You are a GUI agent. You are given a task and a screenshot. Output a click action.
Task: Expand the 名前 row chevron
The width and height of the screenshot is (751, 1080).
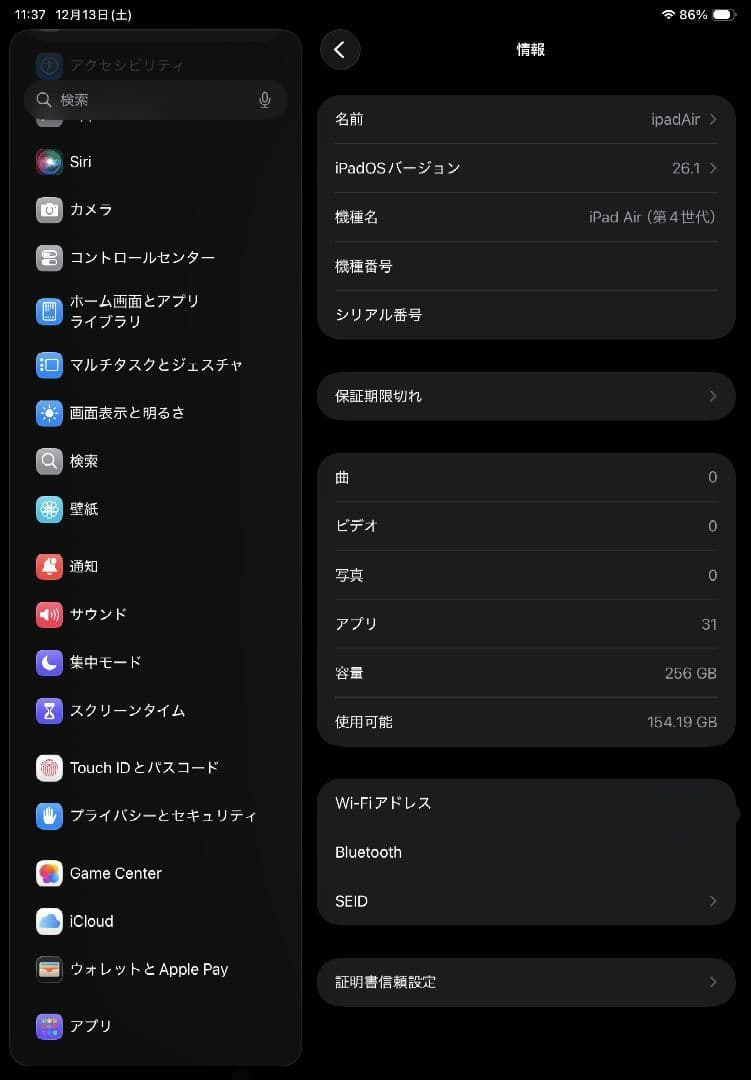[712, 119]
